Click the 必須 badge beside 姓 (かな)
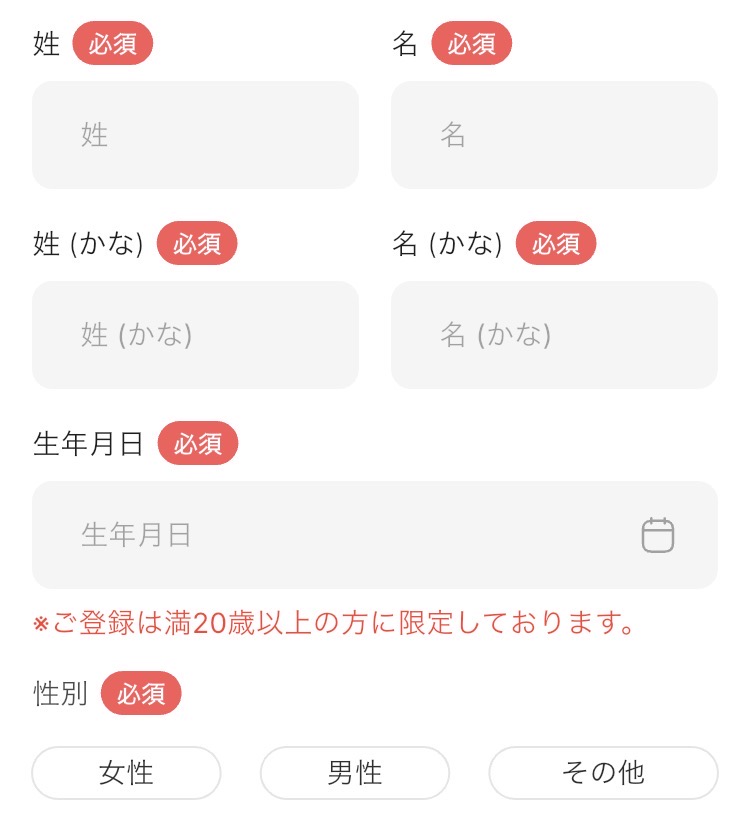Viewport: 750px width, 829px height. coord(198,243)
